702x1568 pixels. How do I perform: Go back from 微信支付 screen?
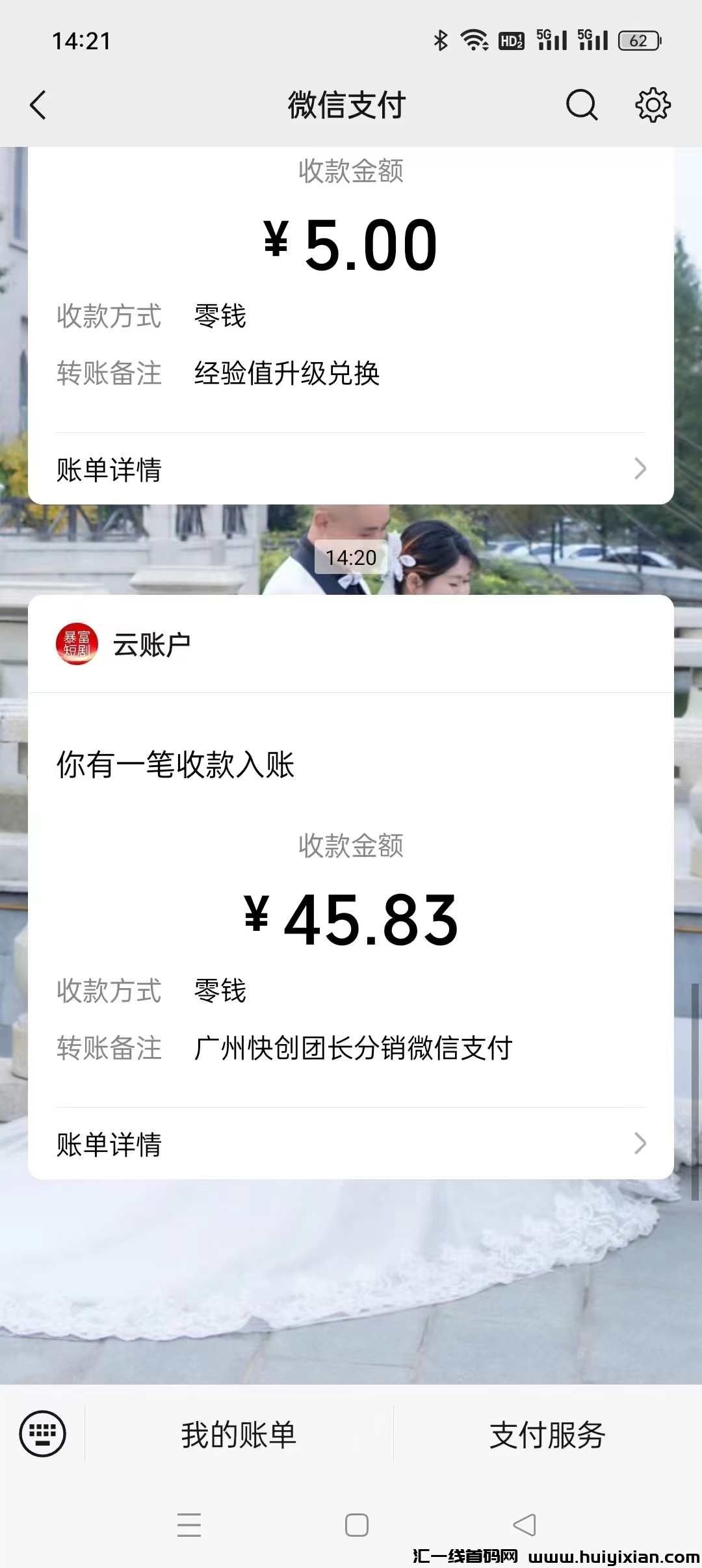pyautogui.click(x=39, y=105)
